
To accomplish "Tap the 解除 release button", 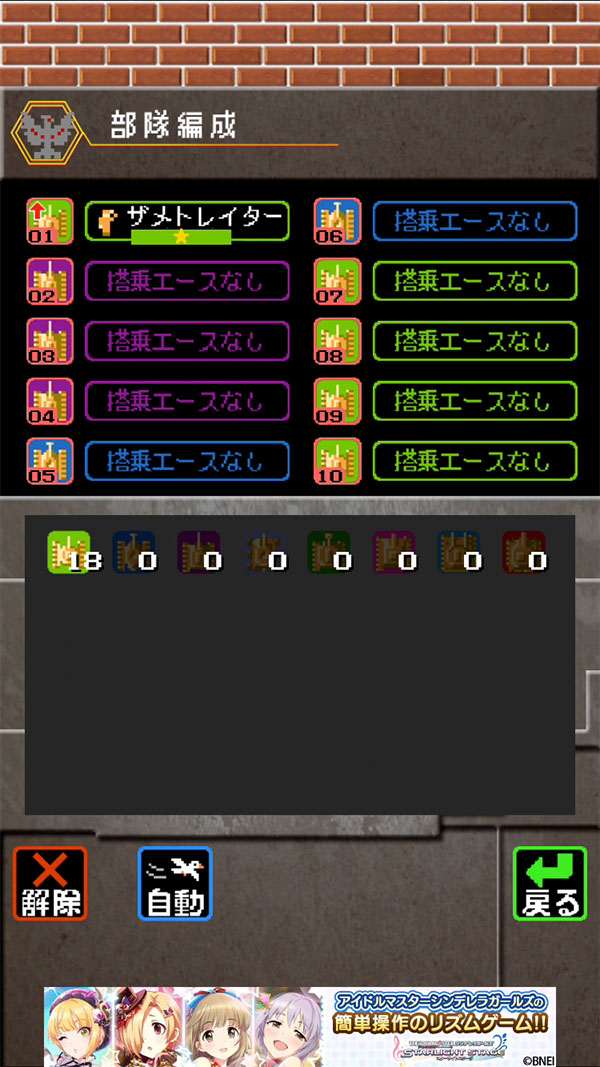I will (x=50, y=883).
